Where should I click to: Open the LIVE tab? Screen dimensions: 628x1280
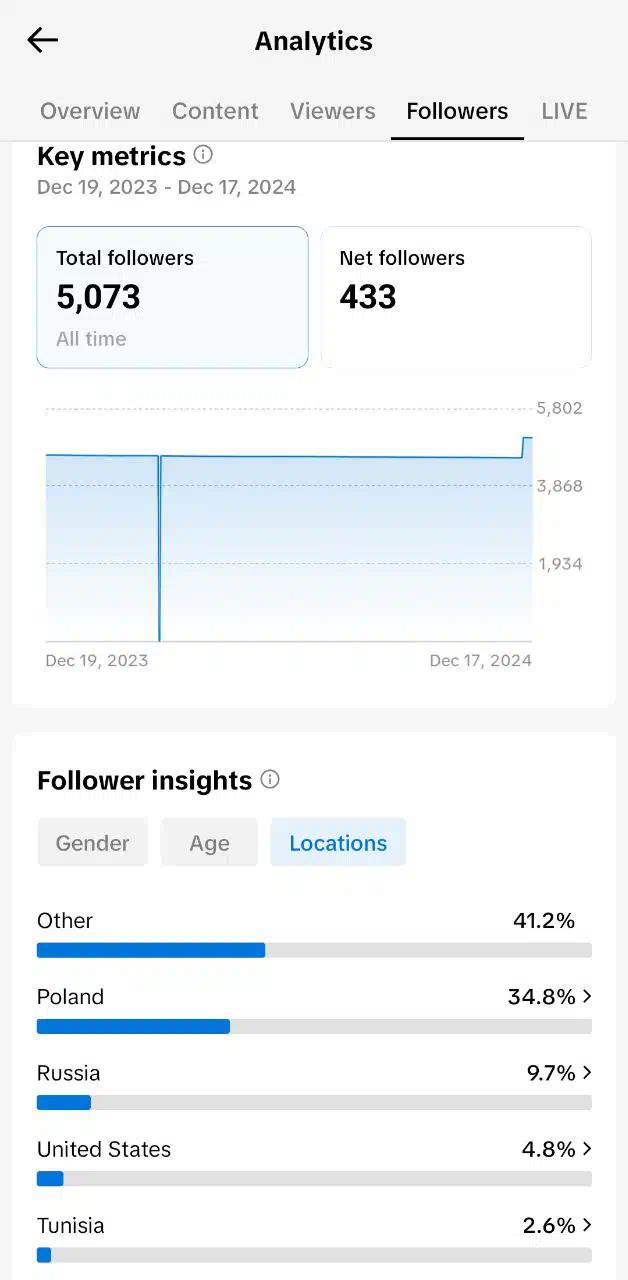click(564, 111)
